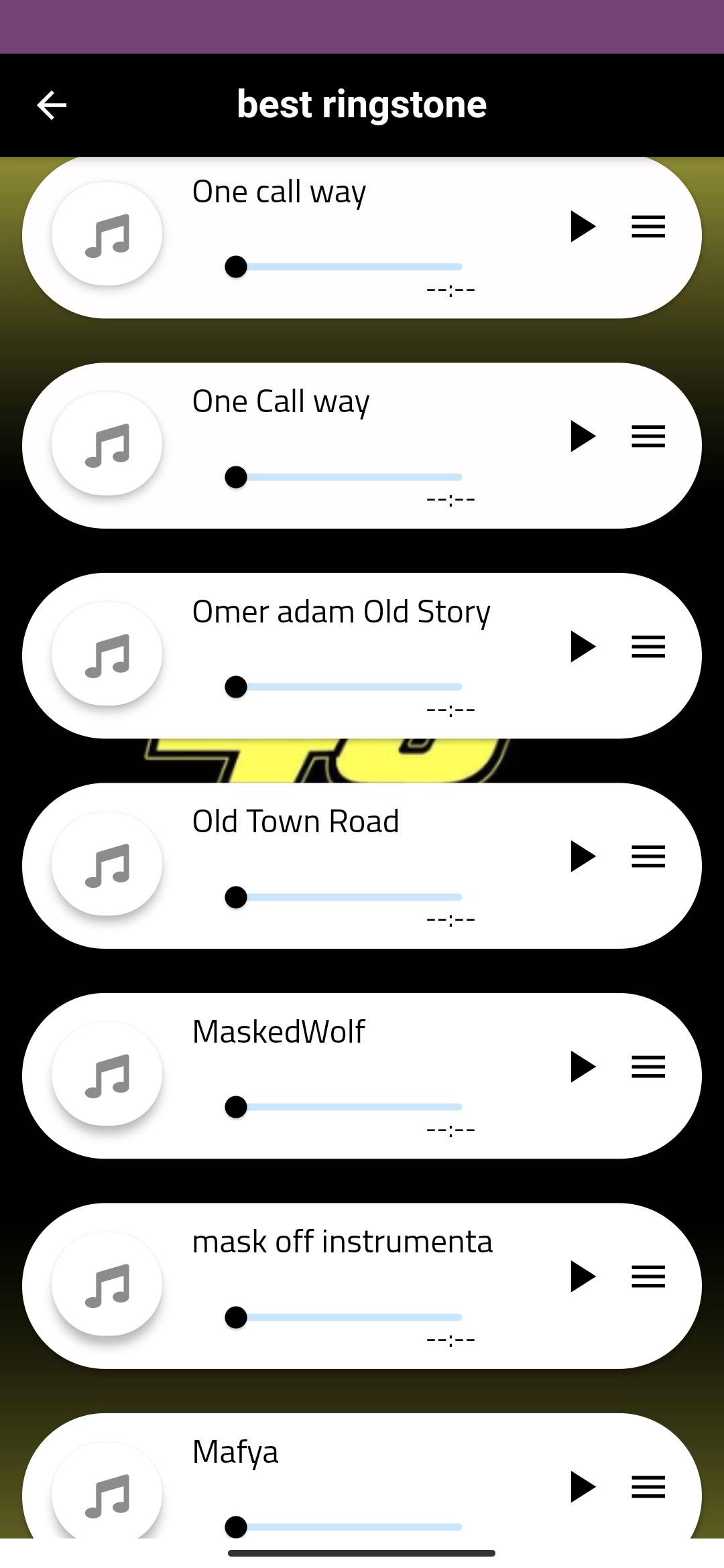724x1568 pixels.
Task: Tap the music note beside mask off instrumenta
Action: (x=107, y=1285)
